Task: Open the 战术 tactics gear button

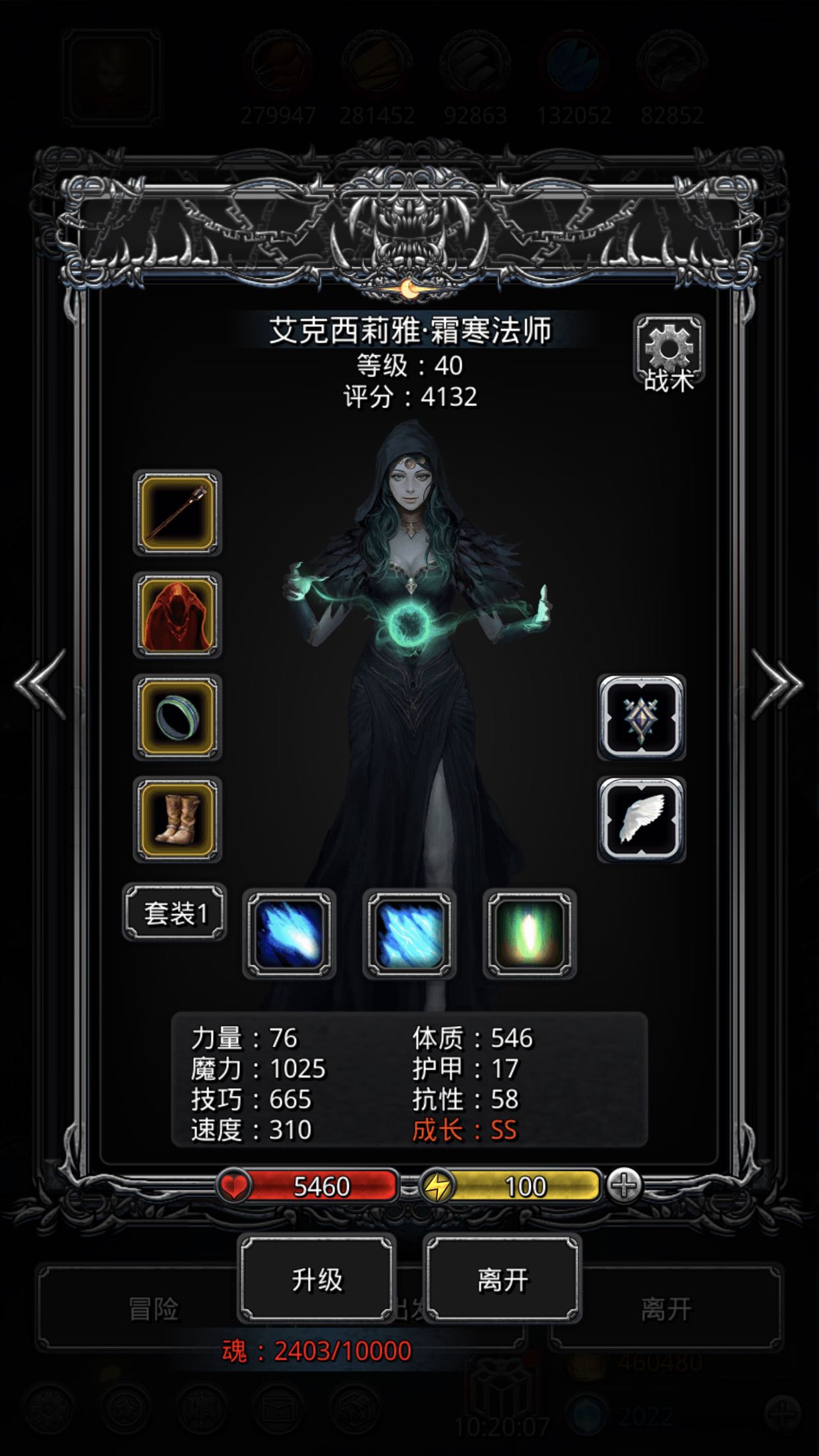Action: pos(669,351)
